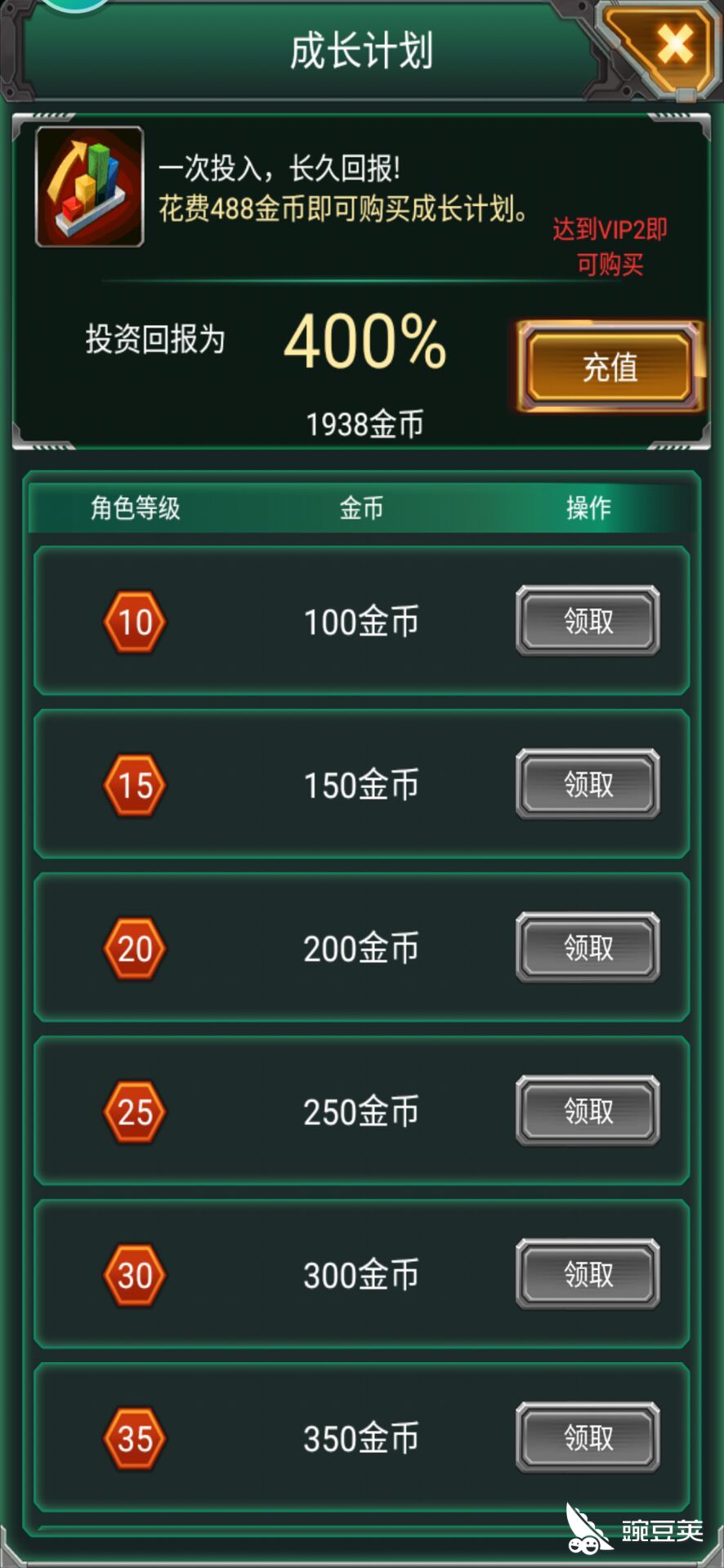Claim the level 15 reward of 150金币
This screenshot has width=724, height=1568.
(x=588, y=785)
